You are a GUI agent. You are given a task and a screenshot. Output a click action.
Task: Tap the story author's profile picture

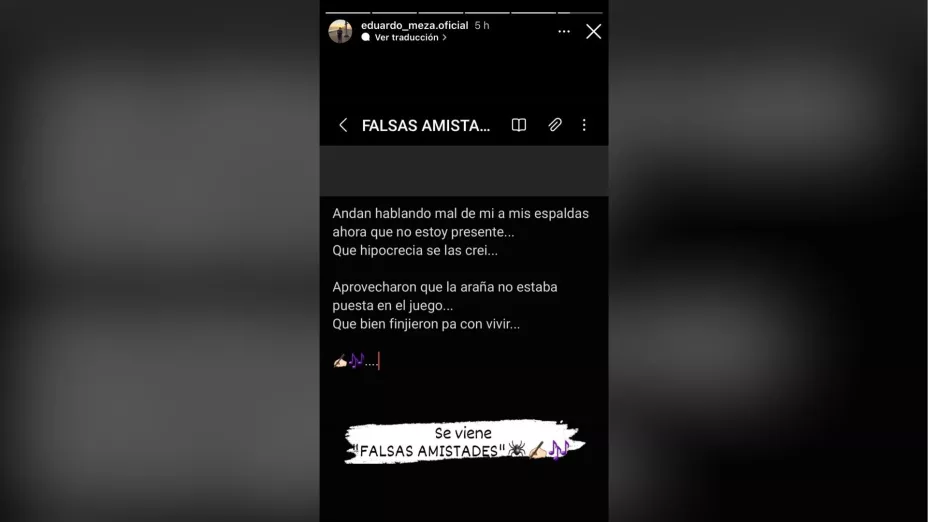(340, 31)
